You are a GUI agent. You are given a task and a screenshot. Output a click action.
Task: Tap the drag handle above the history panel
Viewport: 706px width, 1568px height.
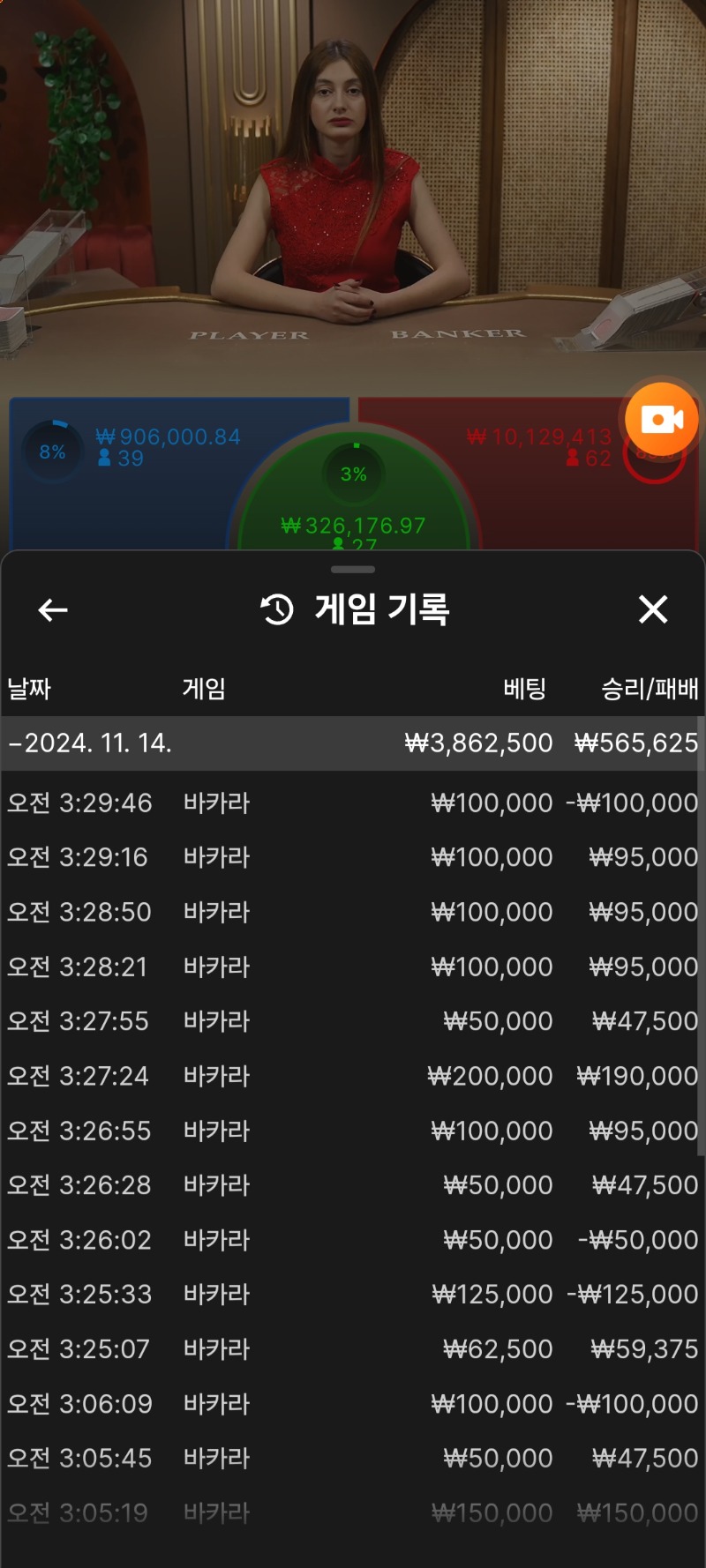[353, 570]
